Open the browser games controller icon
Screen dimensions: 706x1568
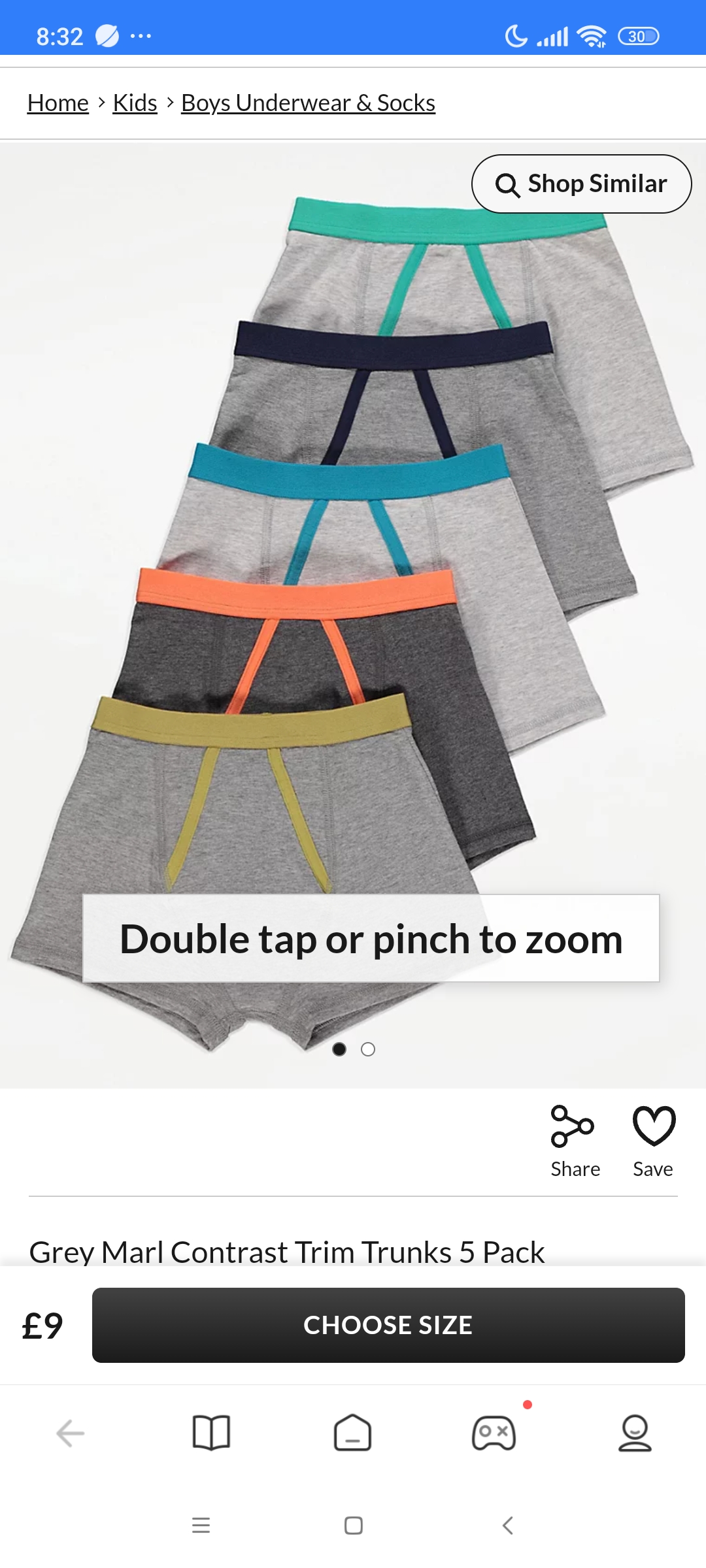pos(494,1433)
